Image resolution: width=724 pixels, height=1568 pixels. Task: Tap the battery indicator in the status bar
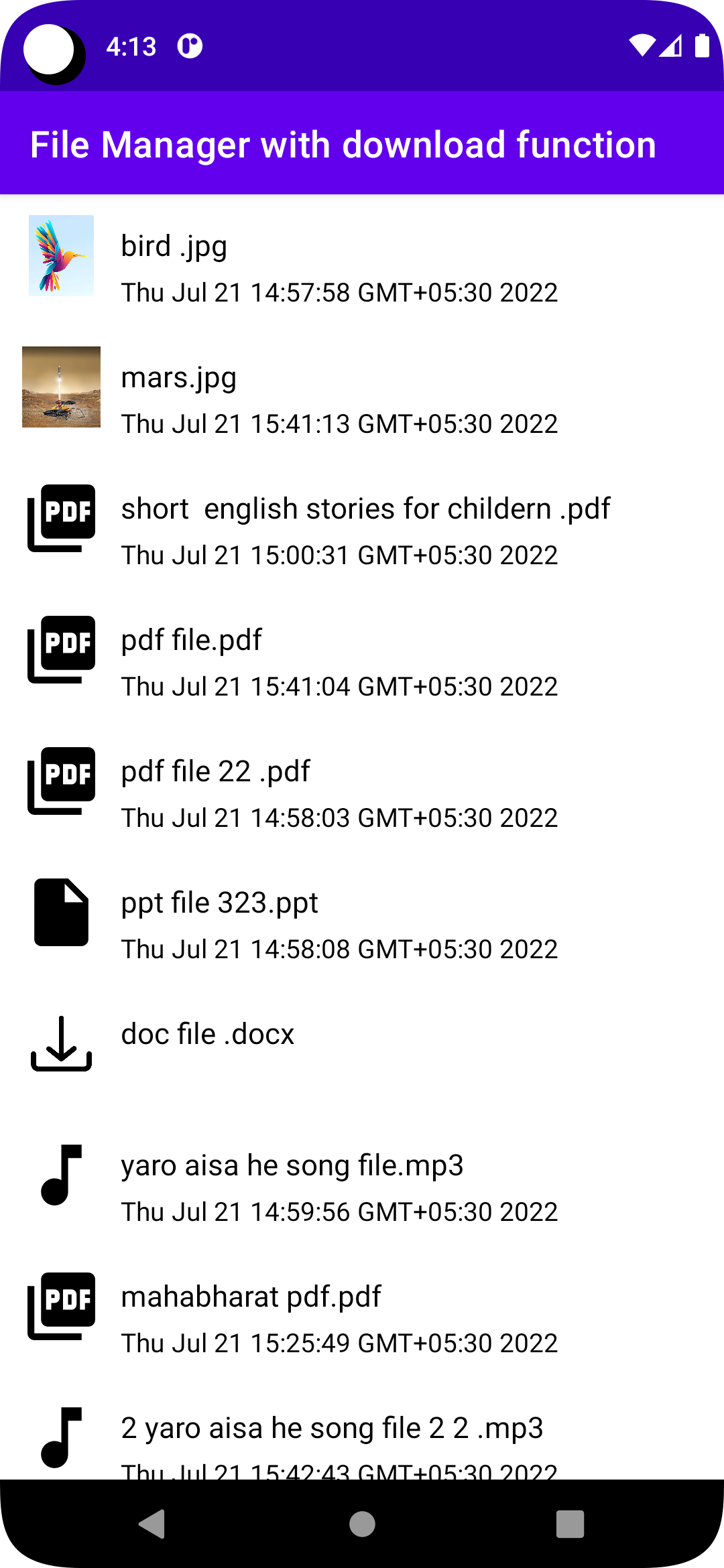(703, 46)
